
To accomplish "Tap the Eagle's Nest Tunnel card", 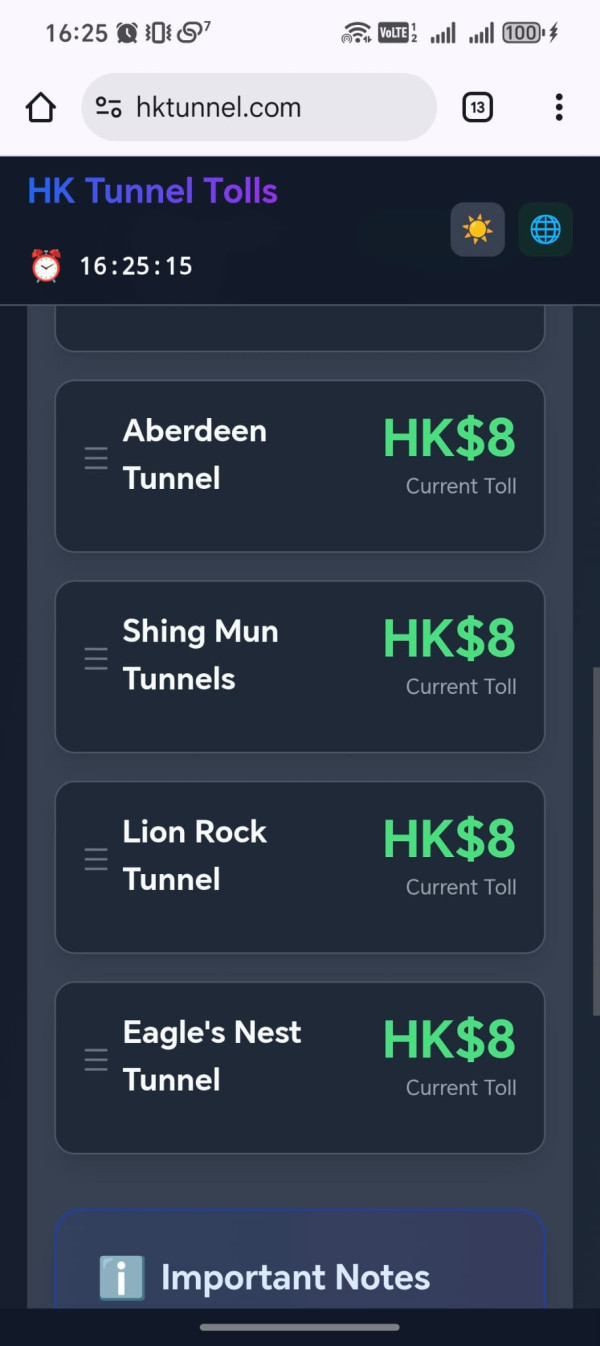I will 300,1067.
